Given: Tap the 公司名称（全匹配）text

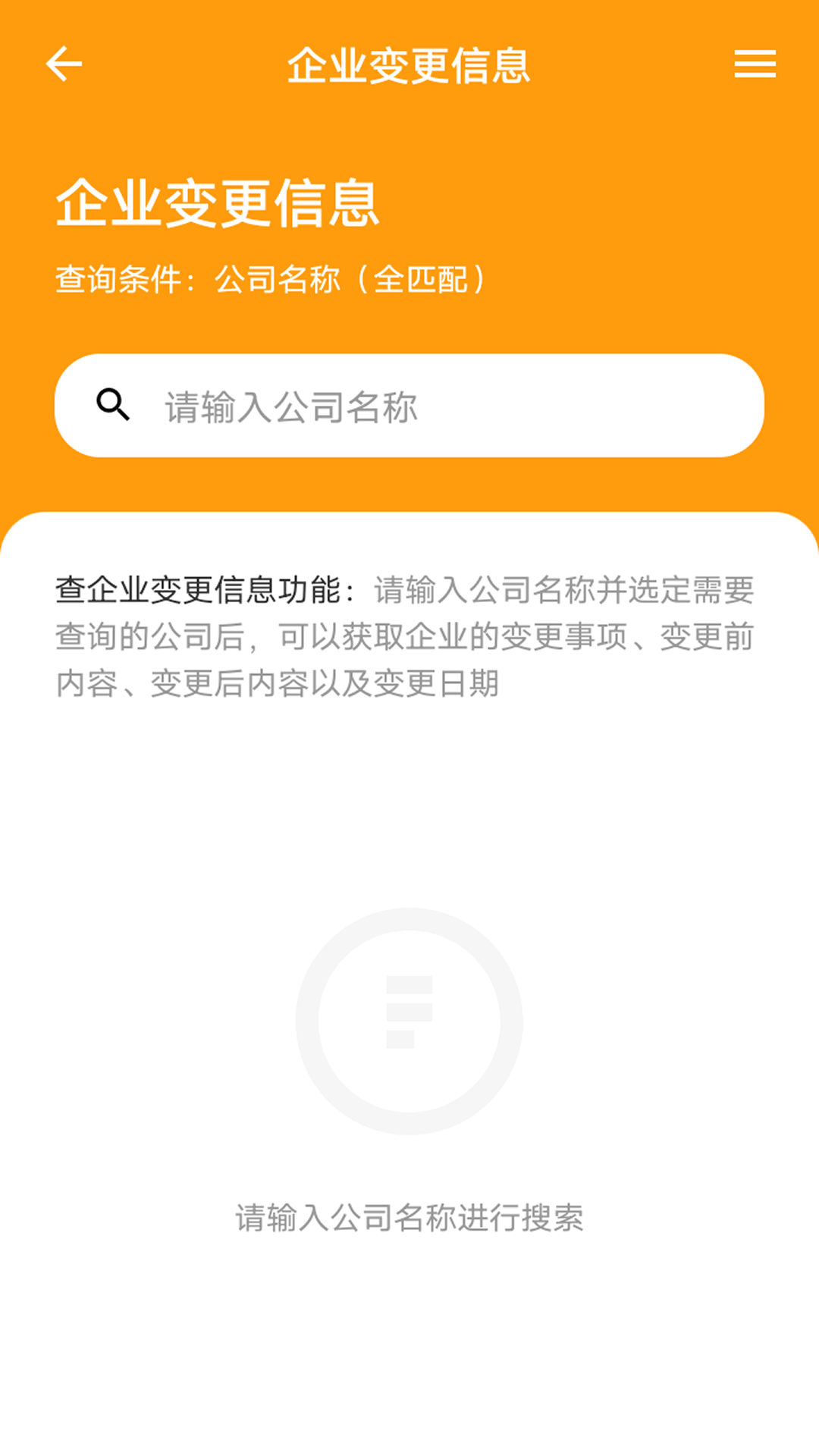Looking at the screenshot, I should [x=353, y=278].
